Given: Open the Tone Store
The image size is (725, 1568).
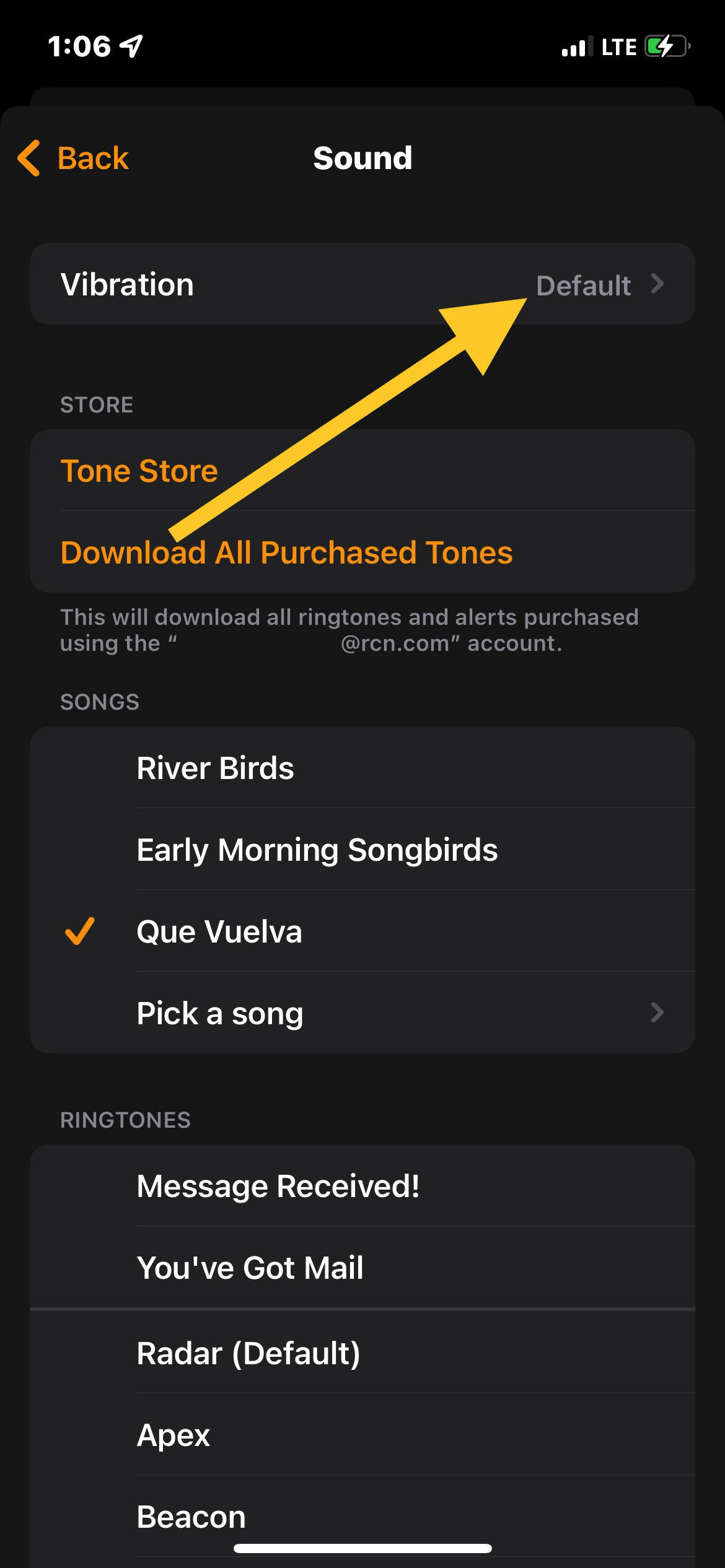Looking at the screenshot, I should pos(362,471).
